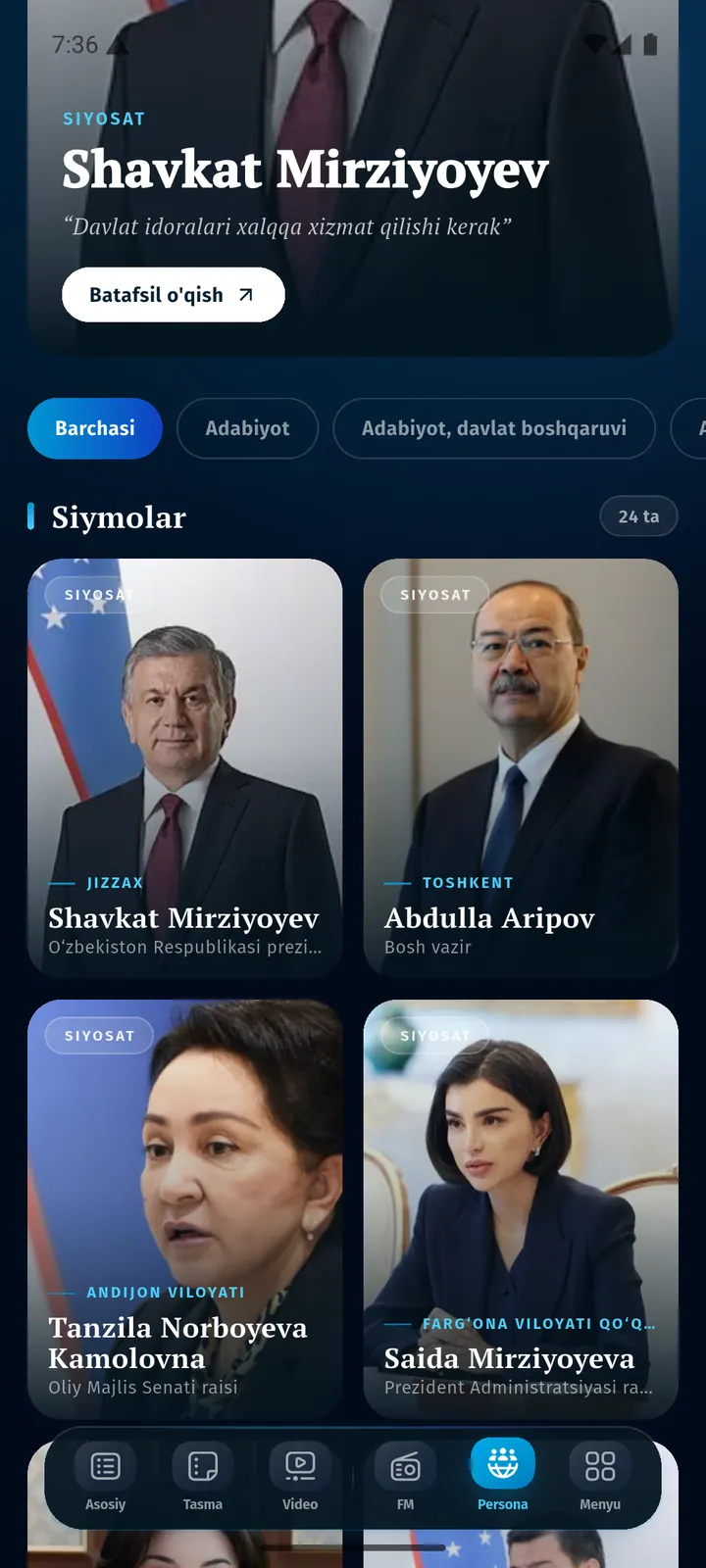
Task: Filter by the Adabiyot chip
Action: tap(247, 428)
